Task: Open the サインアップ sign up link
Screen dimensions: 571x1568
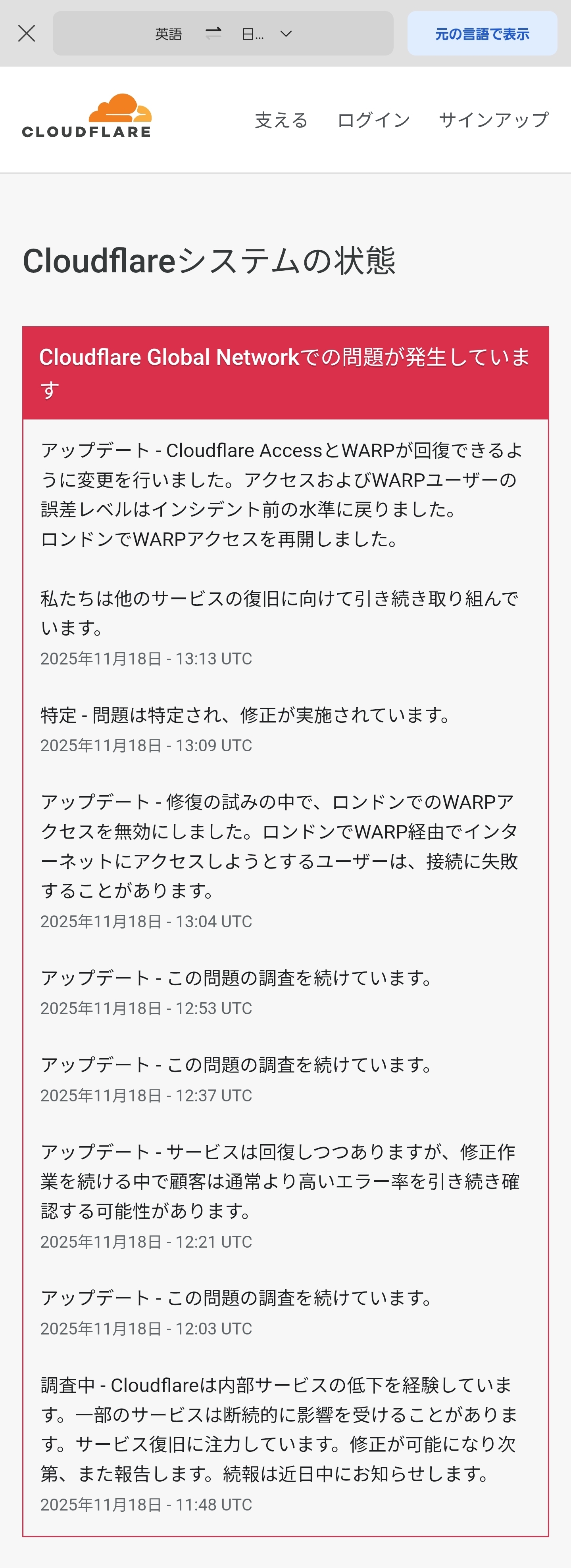Action: pos(493,120)
